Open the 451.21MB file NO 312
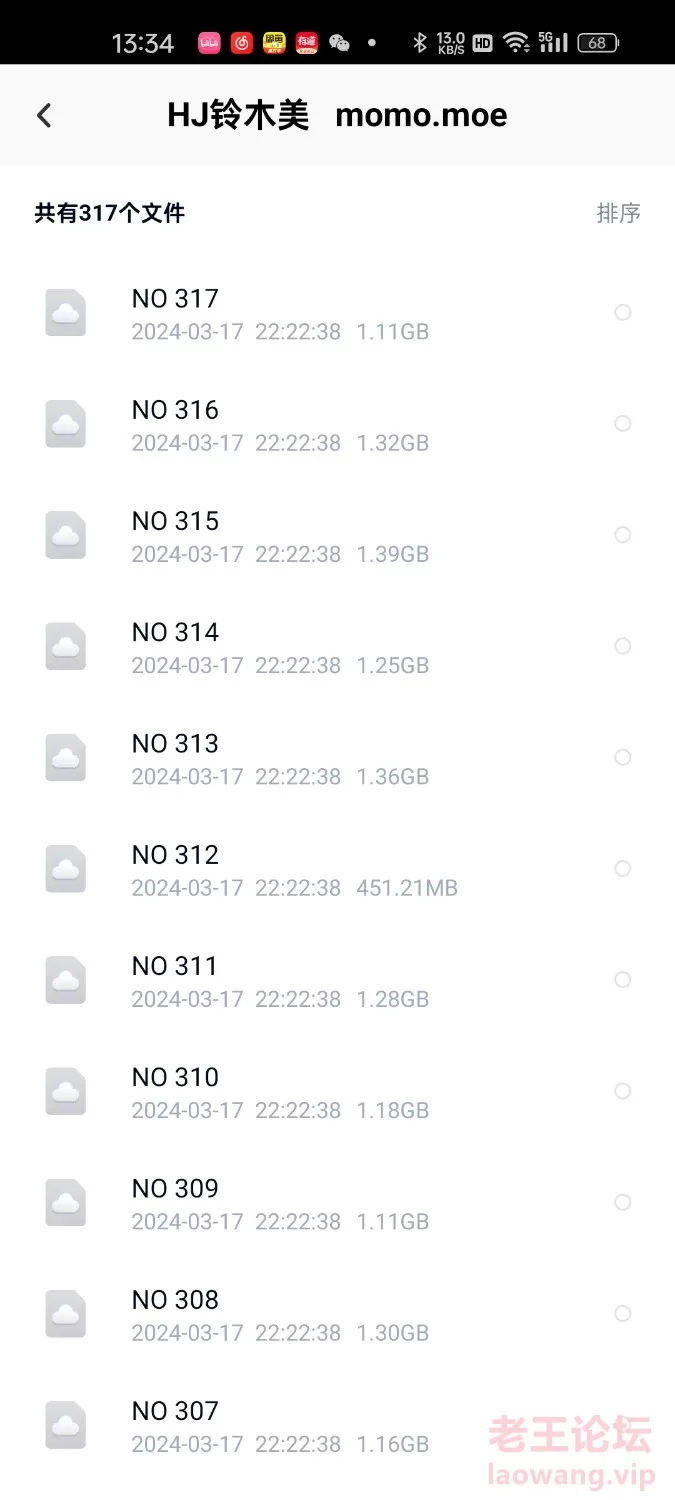The image size is (675, 1500). pyautogui.click(x=337, y=869)
